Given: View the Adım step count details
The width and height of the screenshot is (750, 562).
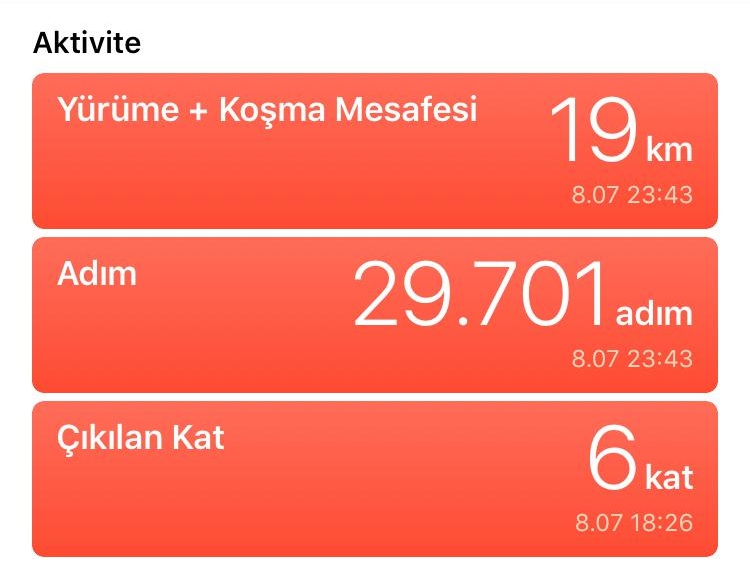Looking at the screenshot, I should click(x=374, y=314).
